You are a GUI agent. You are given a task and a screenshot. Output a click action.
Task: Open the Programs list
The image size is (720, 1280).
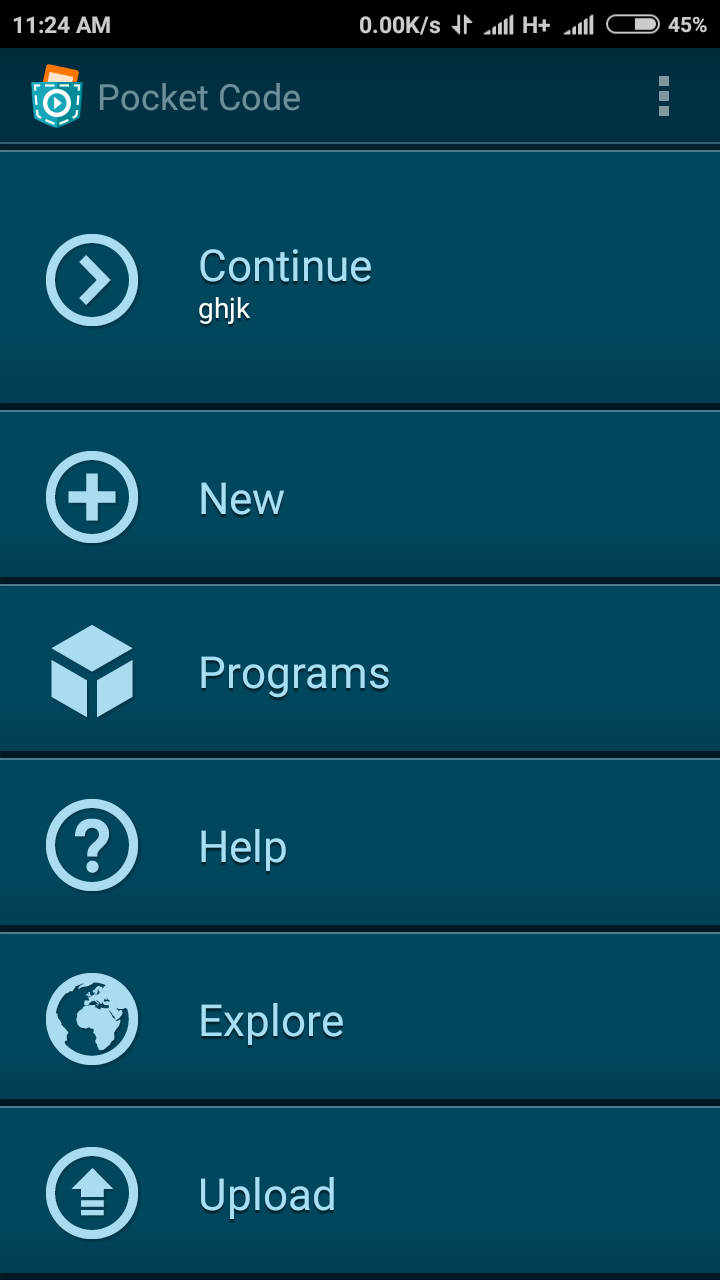360,672
